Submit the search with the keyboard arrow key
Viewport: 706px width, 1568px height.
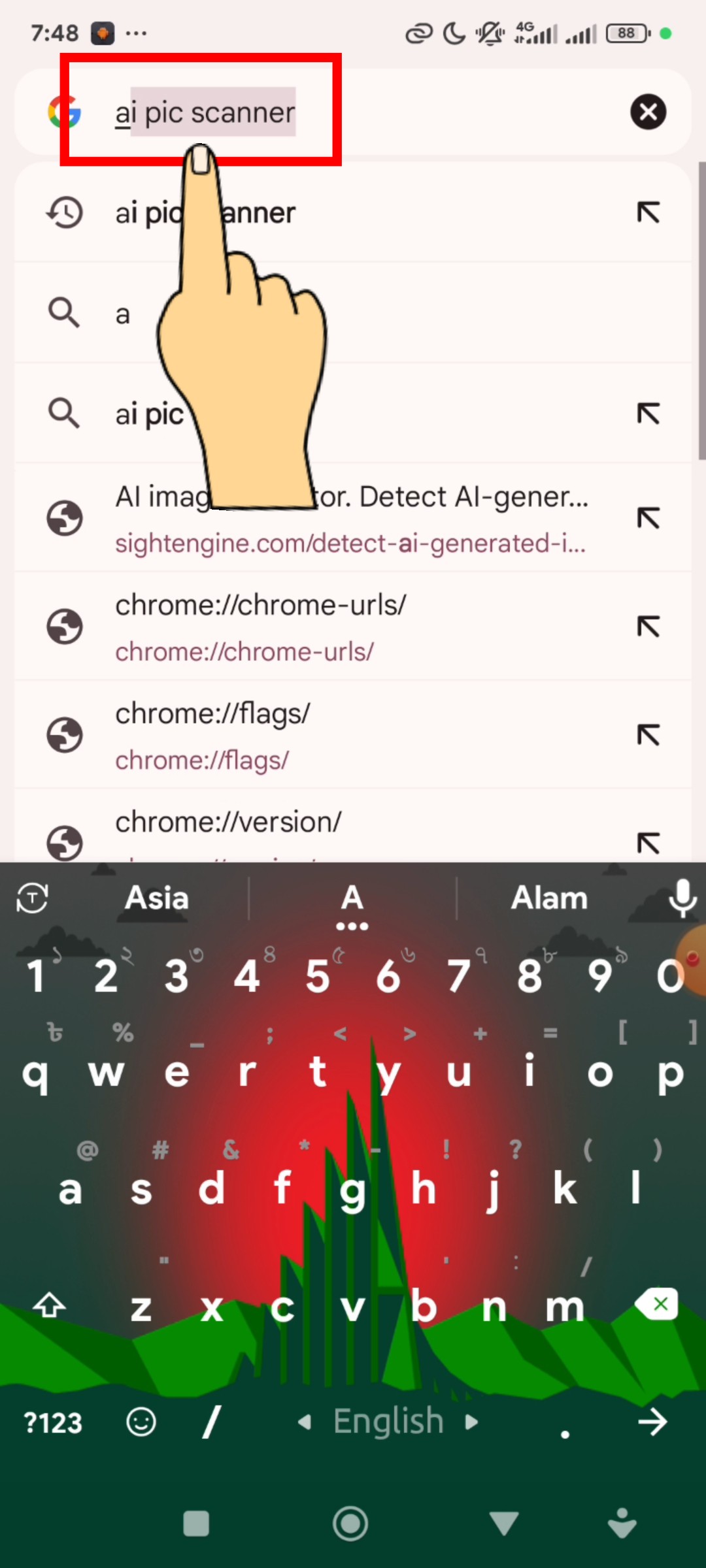click(x=652, y=1422)
